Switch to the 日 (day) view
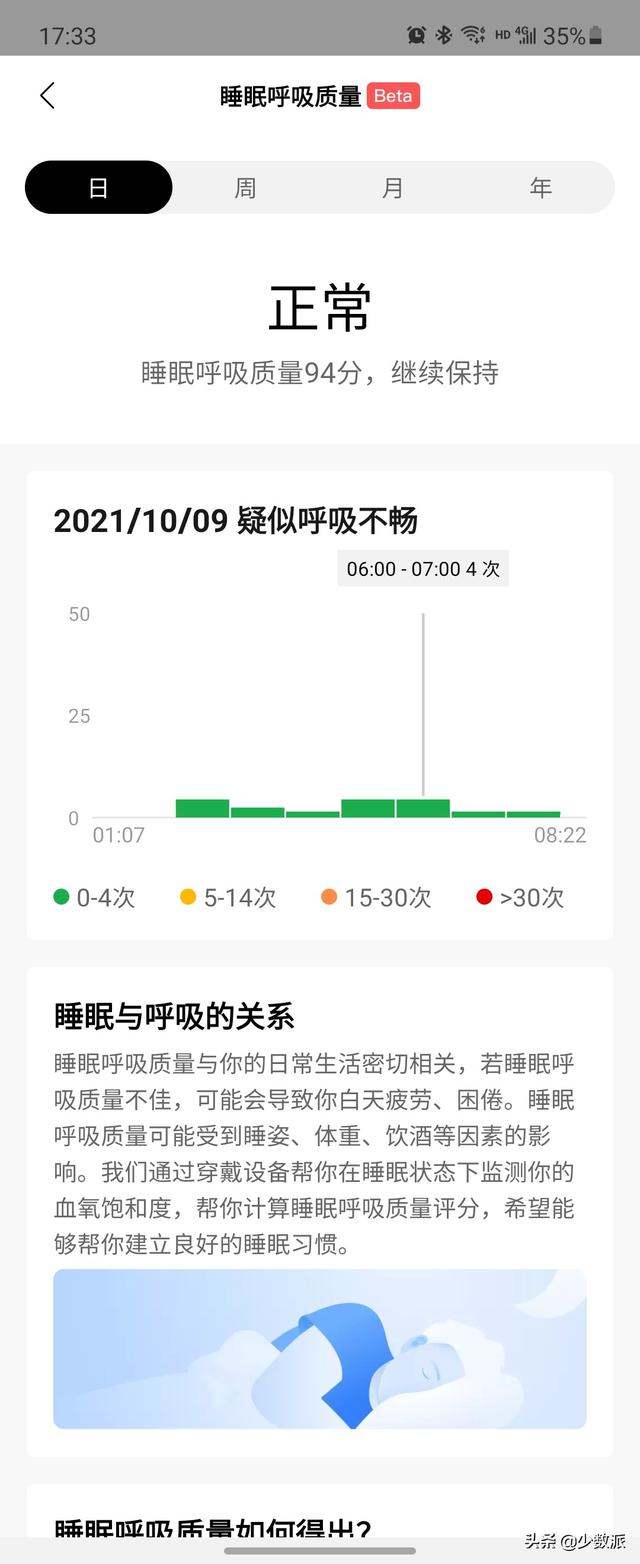This screenshot has height=1564, width=640. pos(98,188)
